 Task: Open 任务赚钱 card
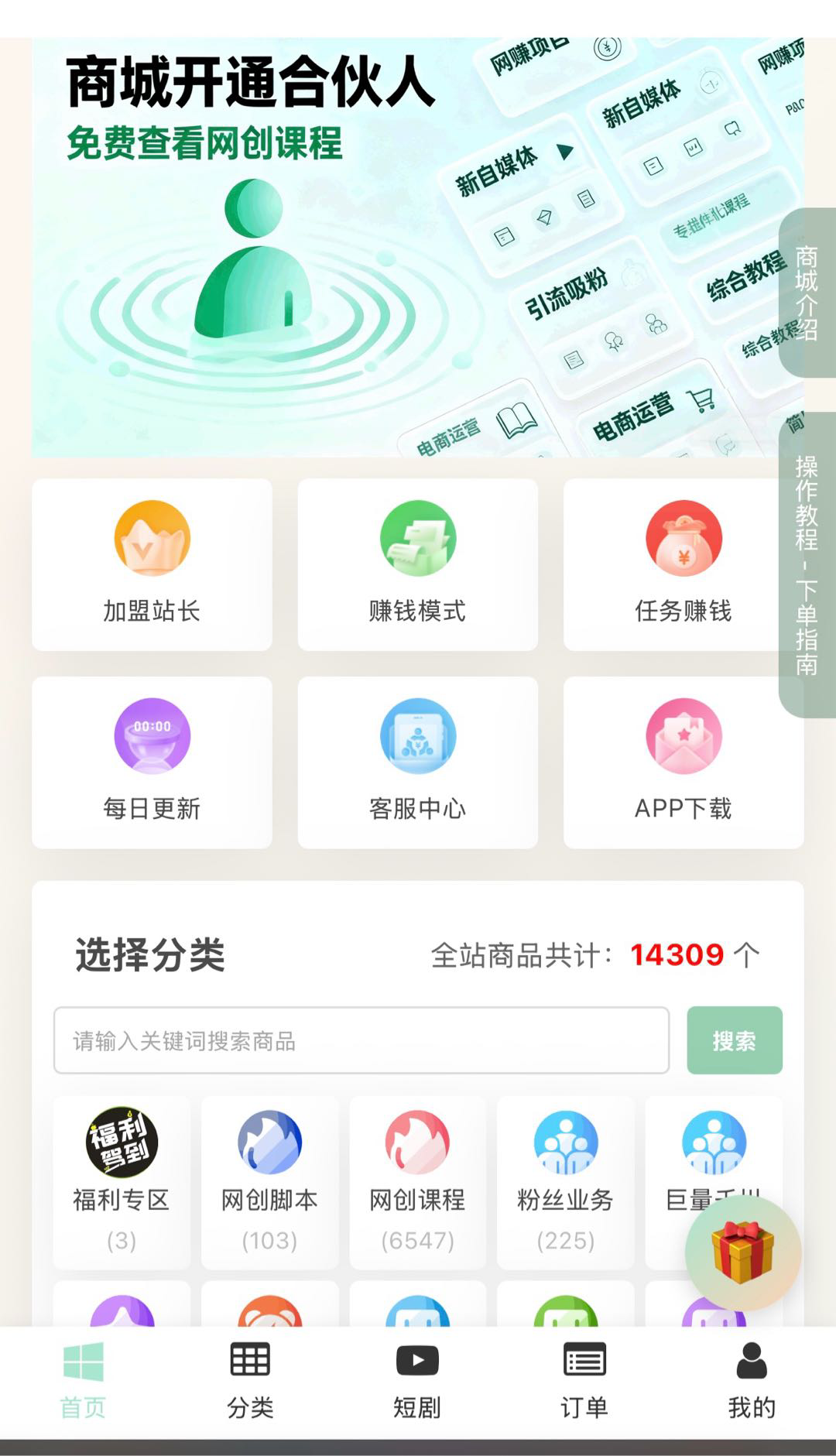683,564
